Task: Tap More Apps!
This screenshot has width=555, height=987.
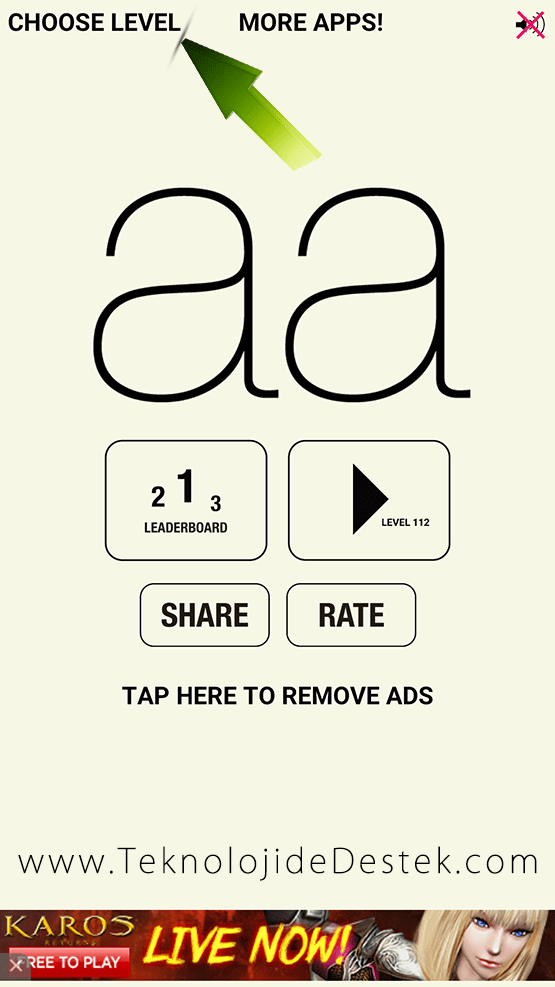Action: pos(311,23)
